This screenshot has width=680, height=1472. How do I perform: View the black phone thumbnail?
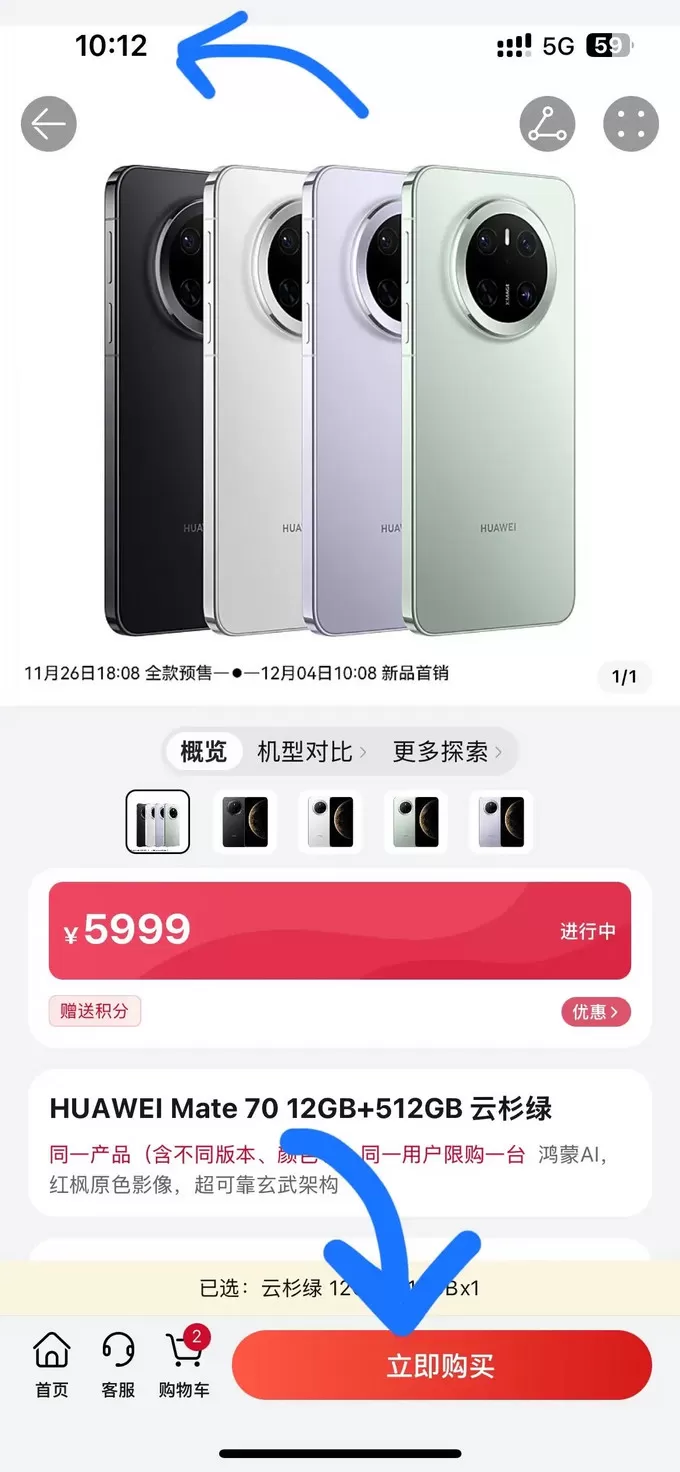coord(245,822)
